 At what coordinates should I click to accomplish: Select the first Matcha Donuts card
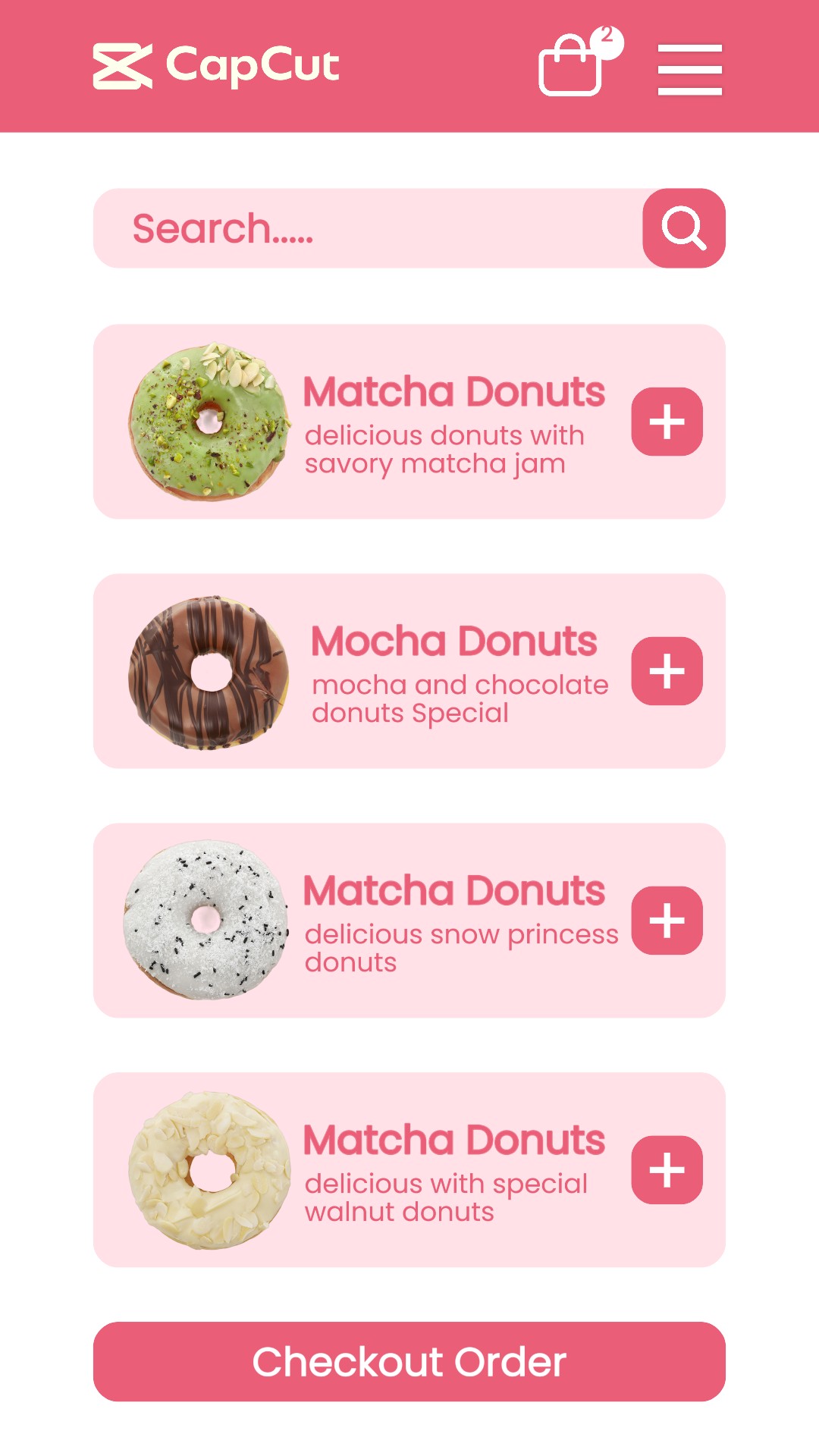[x=409, y=419]
